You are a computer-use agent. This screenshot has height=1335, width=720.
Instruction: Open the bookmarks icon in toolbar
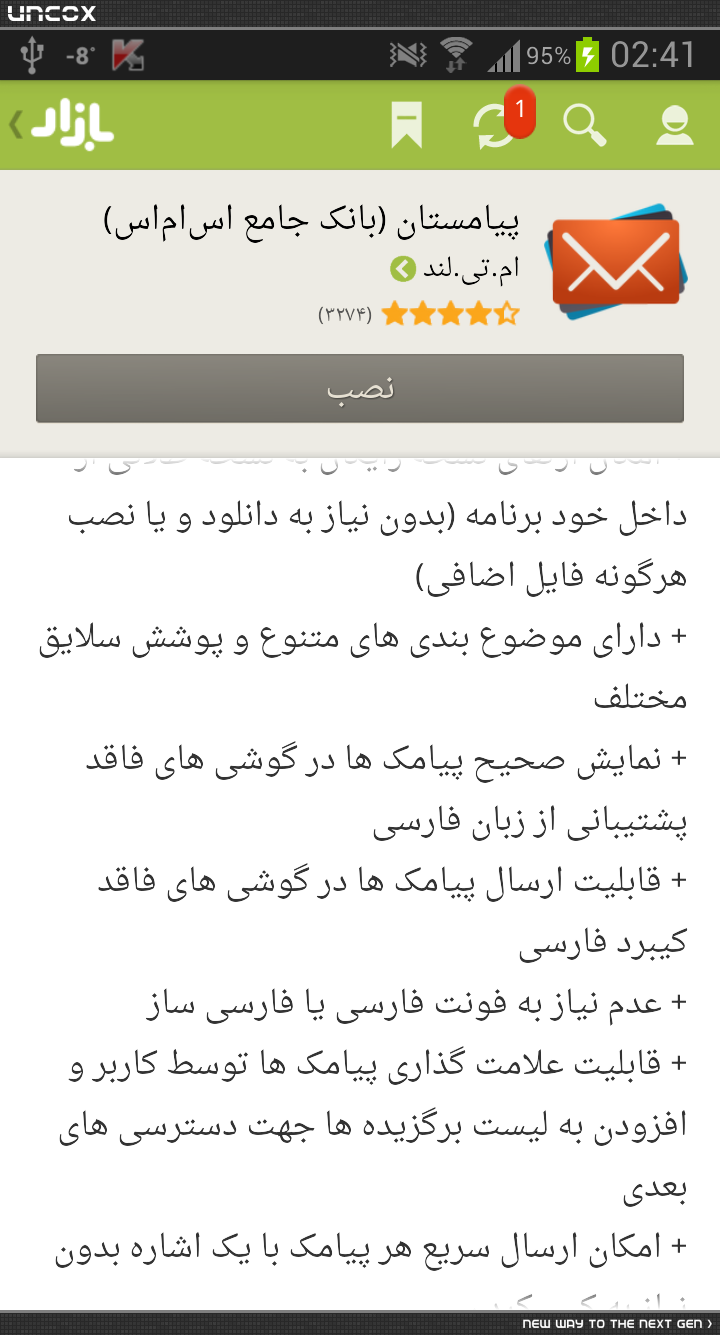click(x=406, y=125)
